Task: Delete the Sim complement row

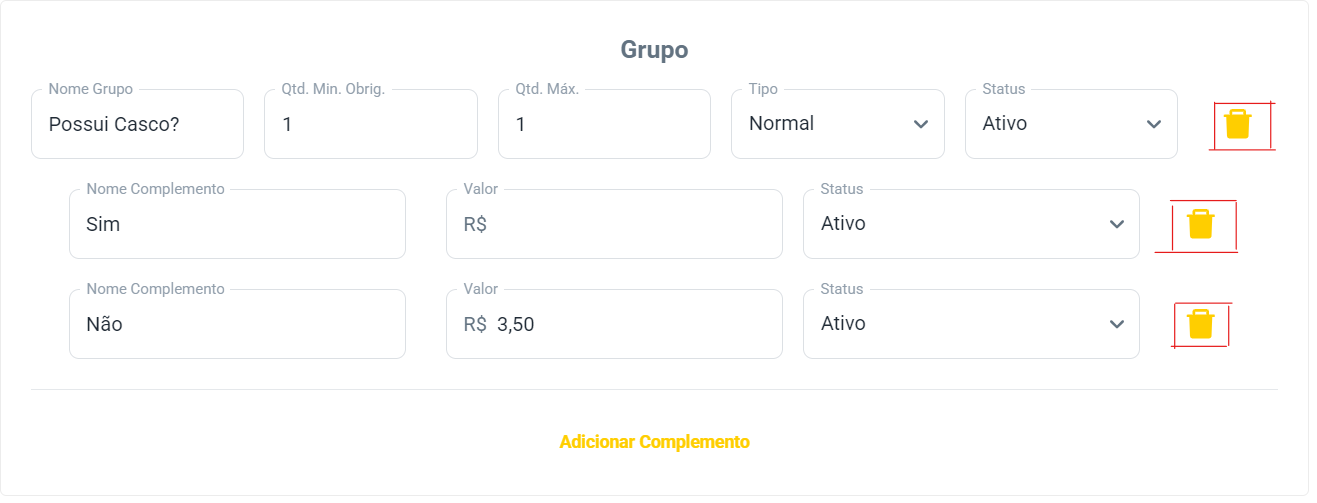Action: 1200,224
